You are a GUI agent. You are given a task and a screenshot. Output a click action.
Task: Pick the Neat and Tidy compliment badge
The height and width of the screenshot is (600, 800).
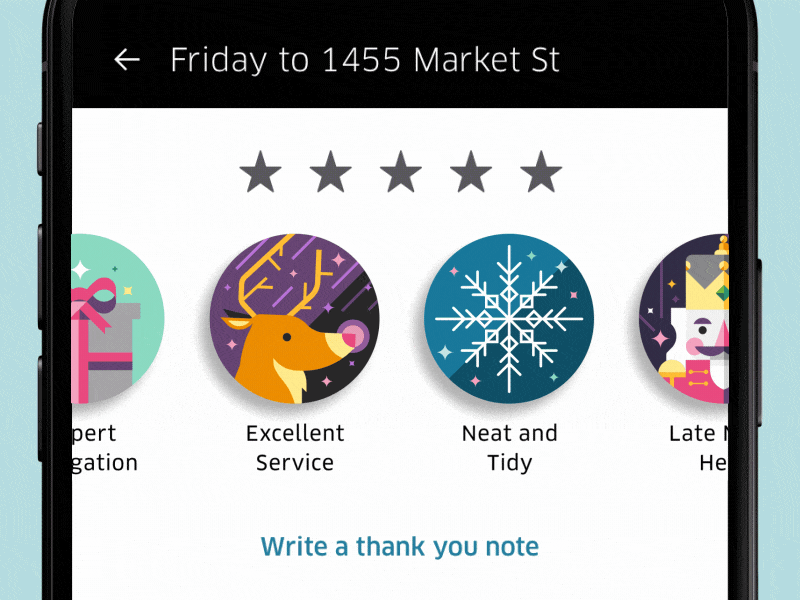tap(509, 319)
